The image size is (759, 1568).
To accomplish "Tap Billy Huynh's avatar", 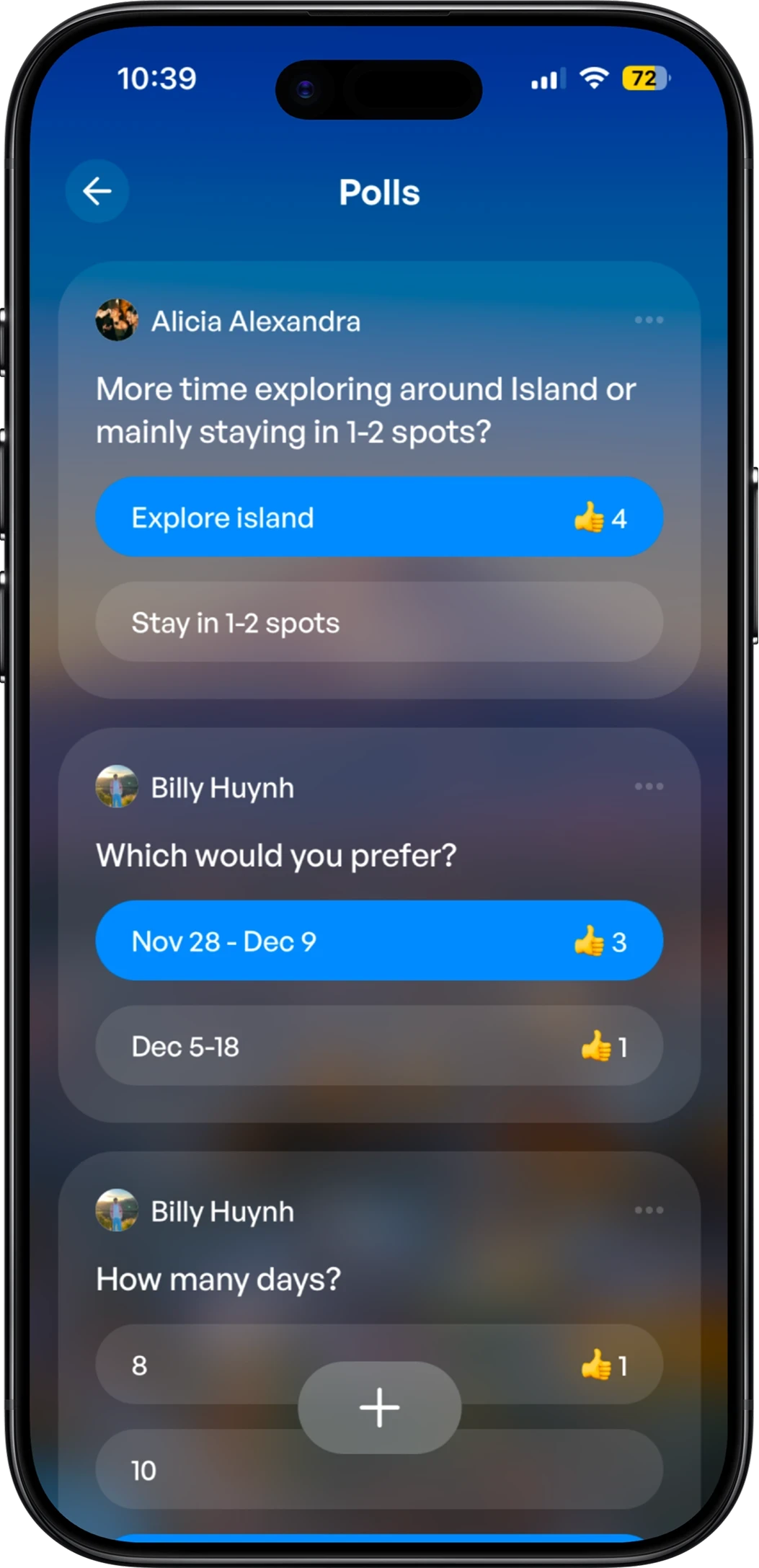I will [x=117, y=787].
